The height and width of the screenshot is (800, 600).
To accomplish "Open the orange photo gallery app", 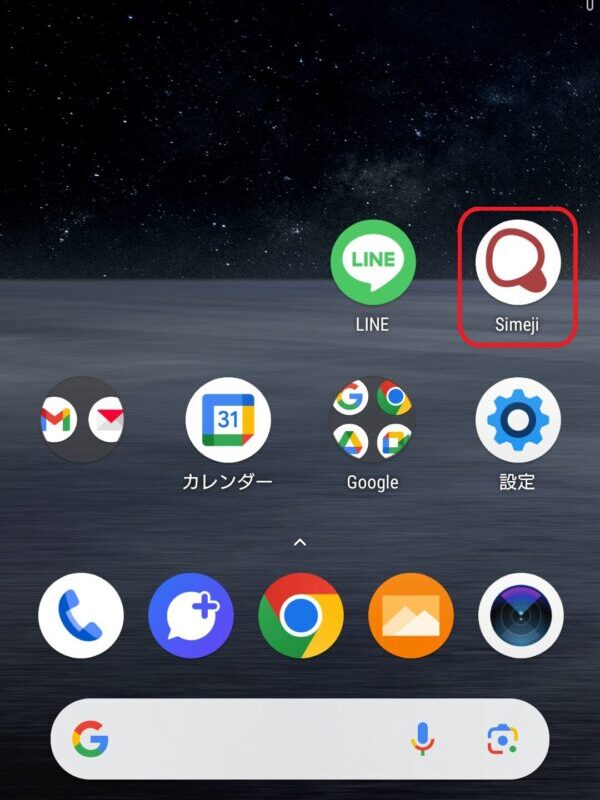I will [x=410, y=615].
